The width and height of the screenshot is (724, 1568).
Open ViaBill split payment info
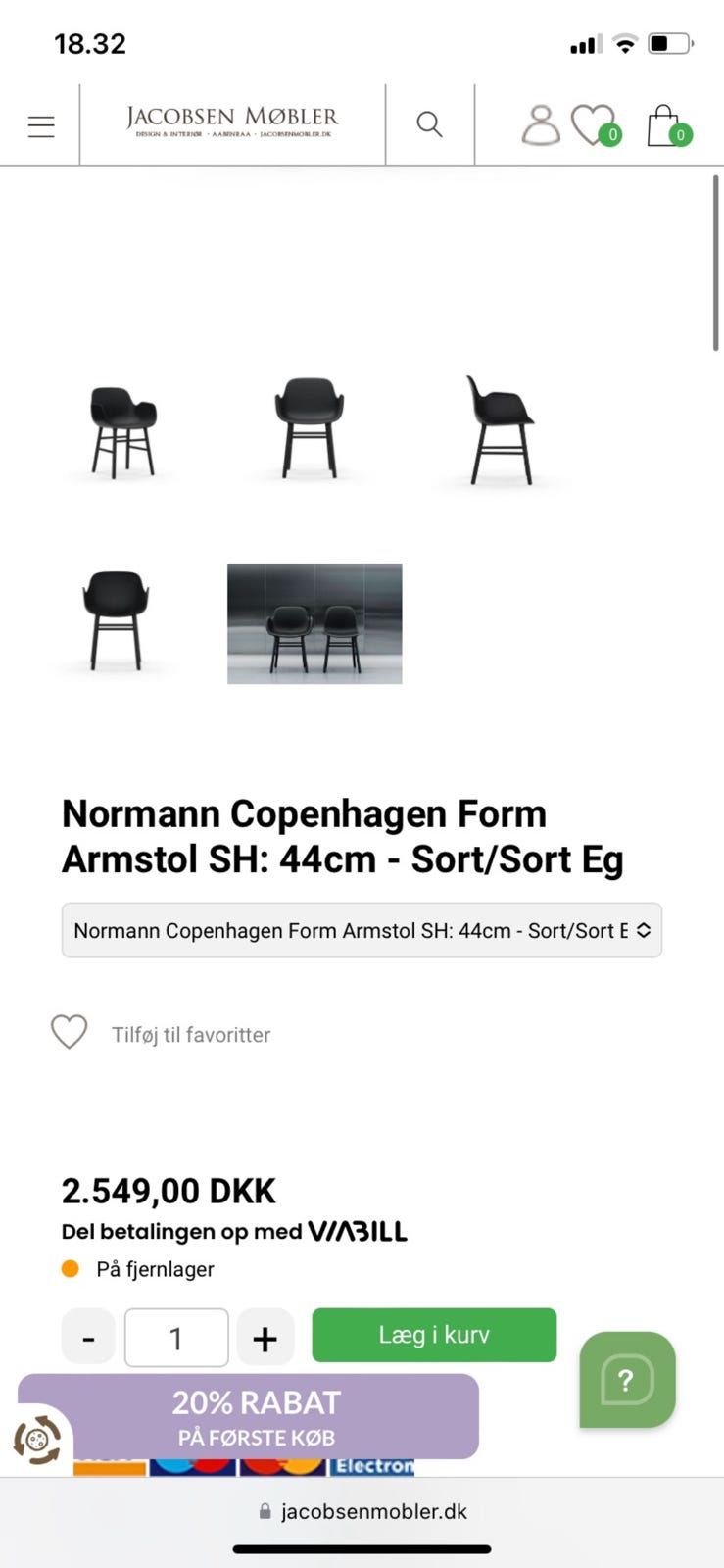pyautogui.click(x=235, y=1232)
